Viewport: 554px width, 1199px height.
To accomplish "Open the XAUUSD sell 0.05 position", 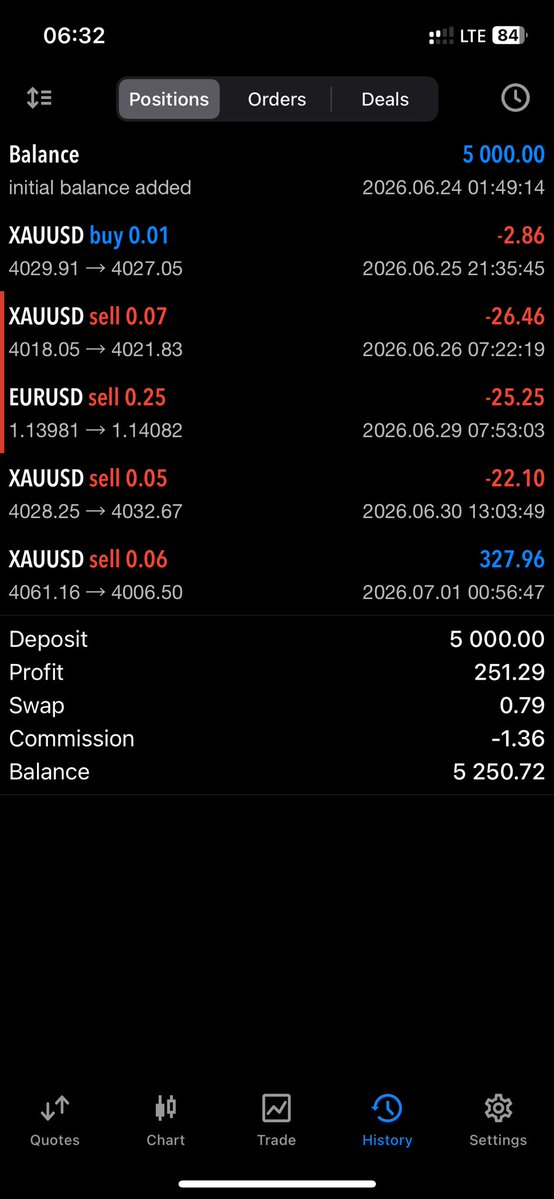I will (x=277, y=494).
